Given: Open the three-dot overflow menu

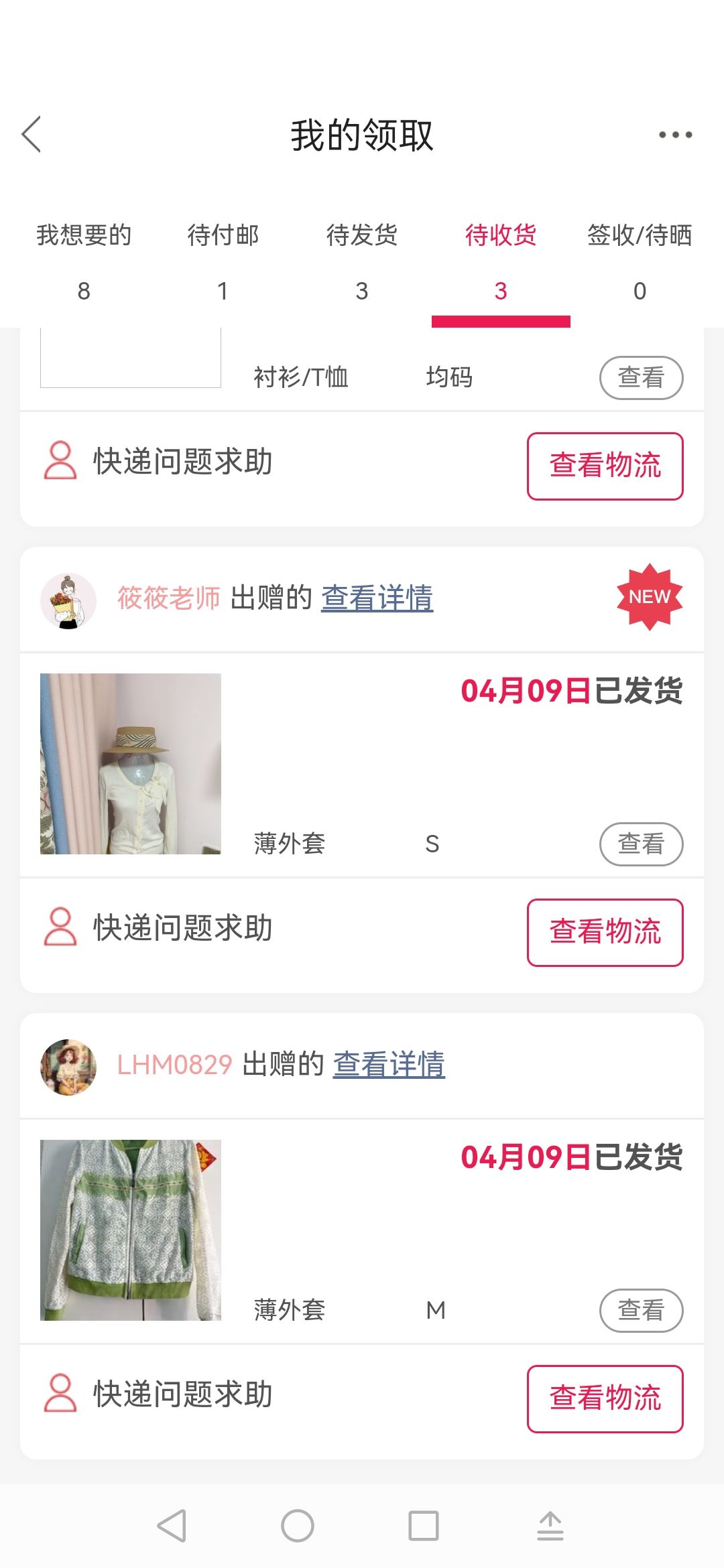Looking at the screenshot, I should 675,135.
